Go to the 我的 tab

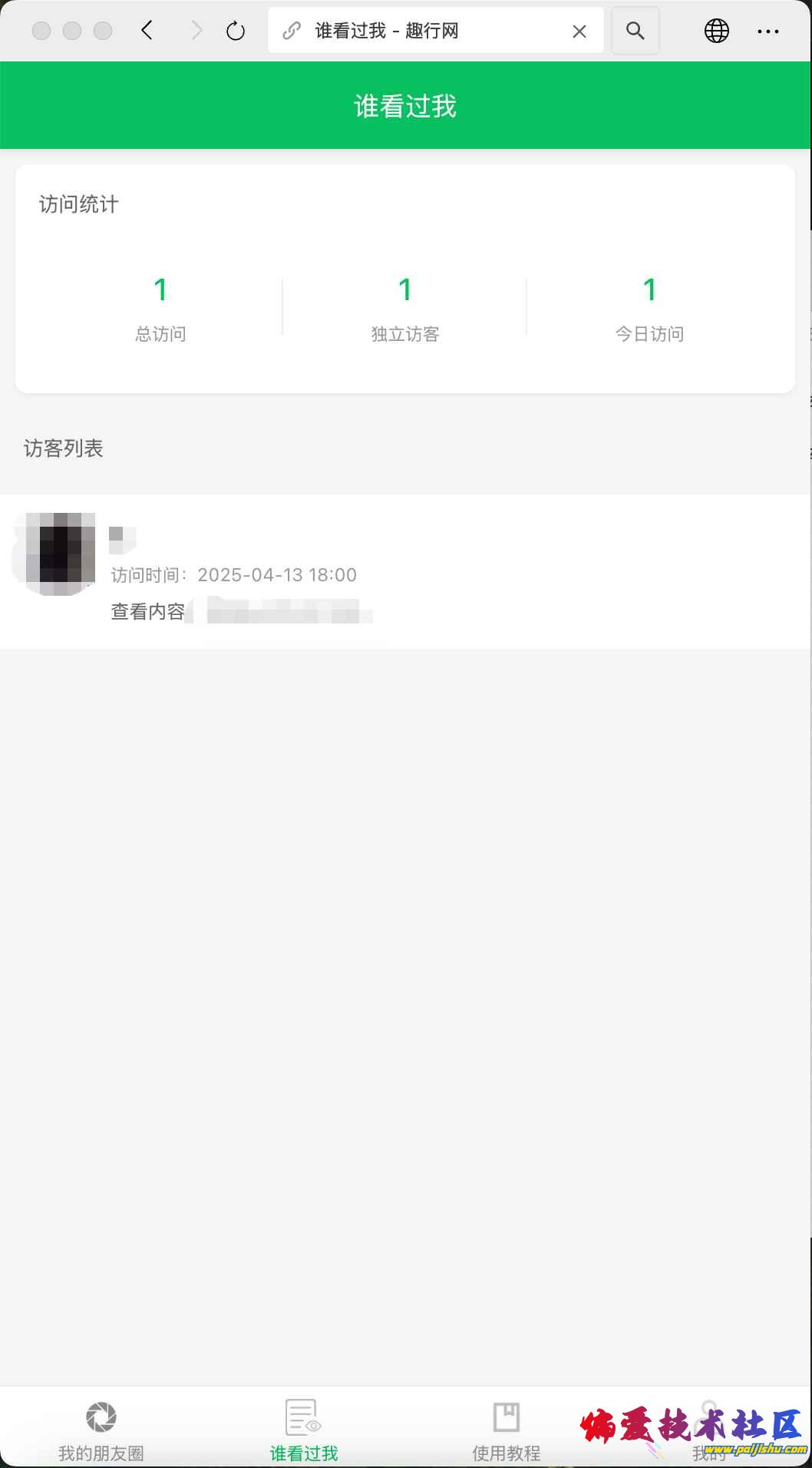coord(709,1430)
